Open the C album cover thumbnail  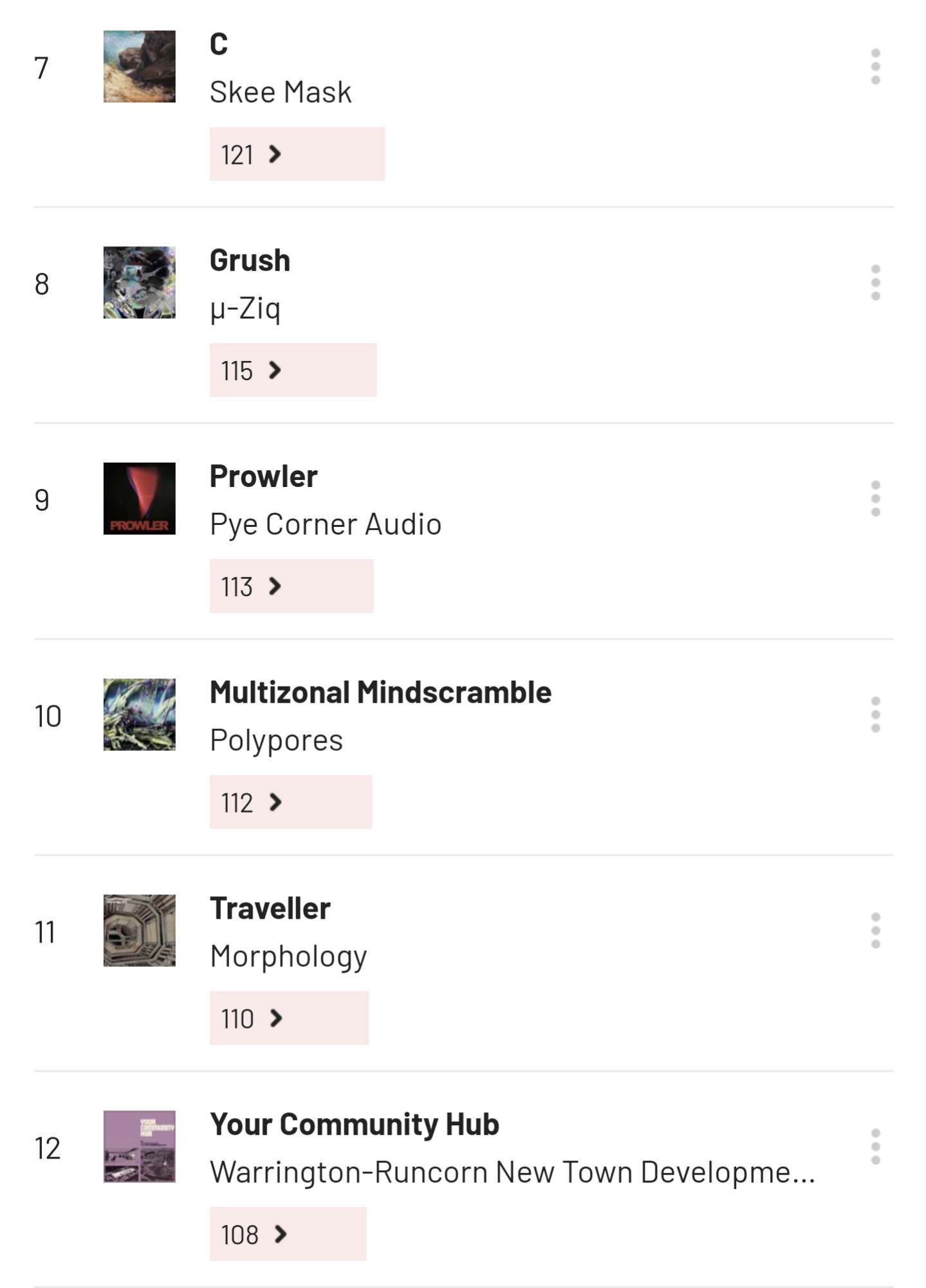[139, 66]
